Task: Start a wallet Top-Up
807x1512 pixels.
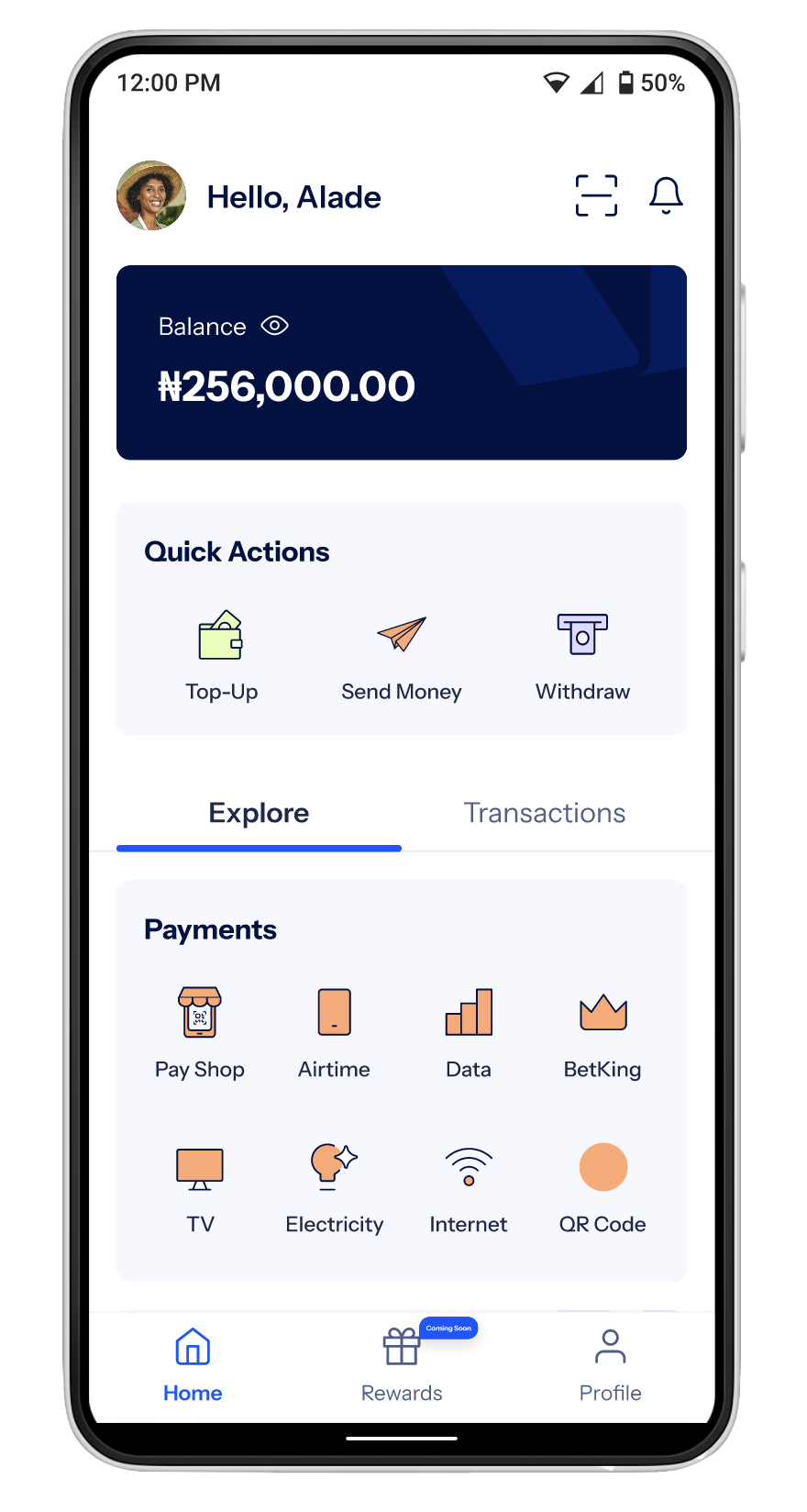Action: point(221,655)
